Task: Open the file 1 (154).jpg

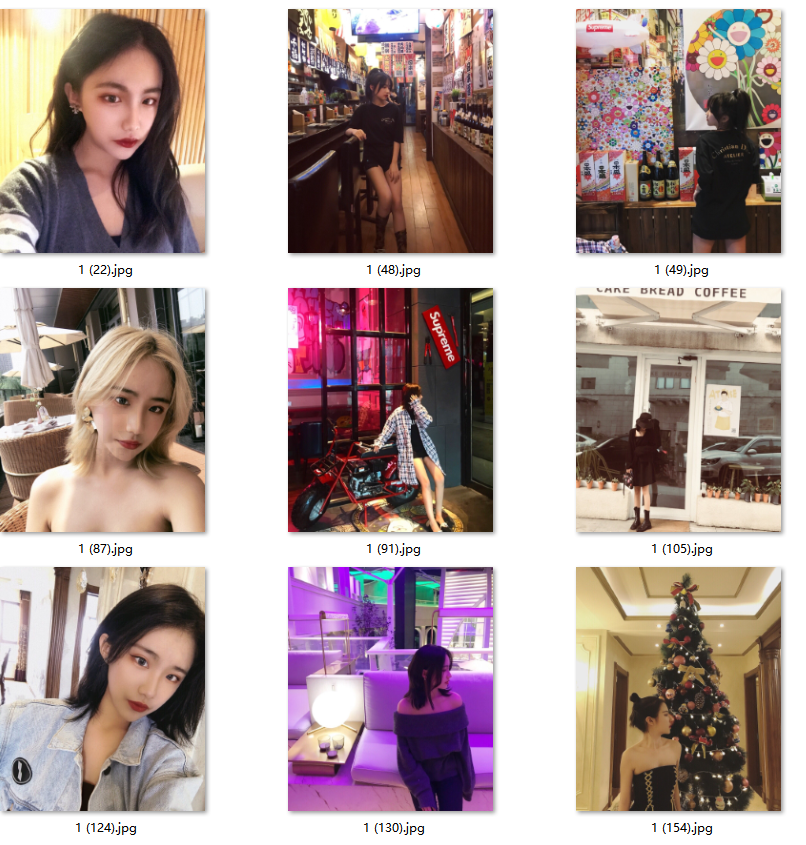Action: click(x=678, y=689)
